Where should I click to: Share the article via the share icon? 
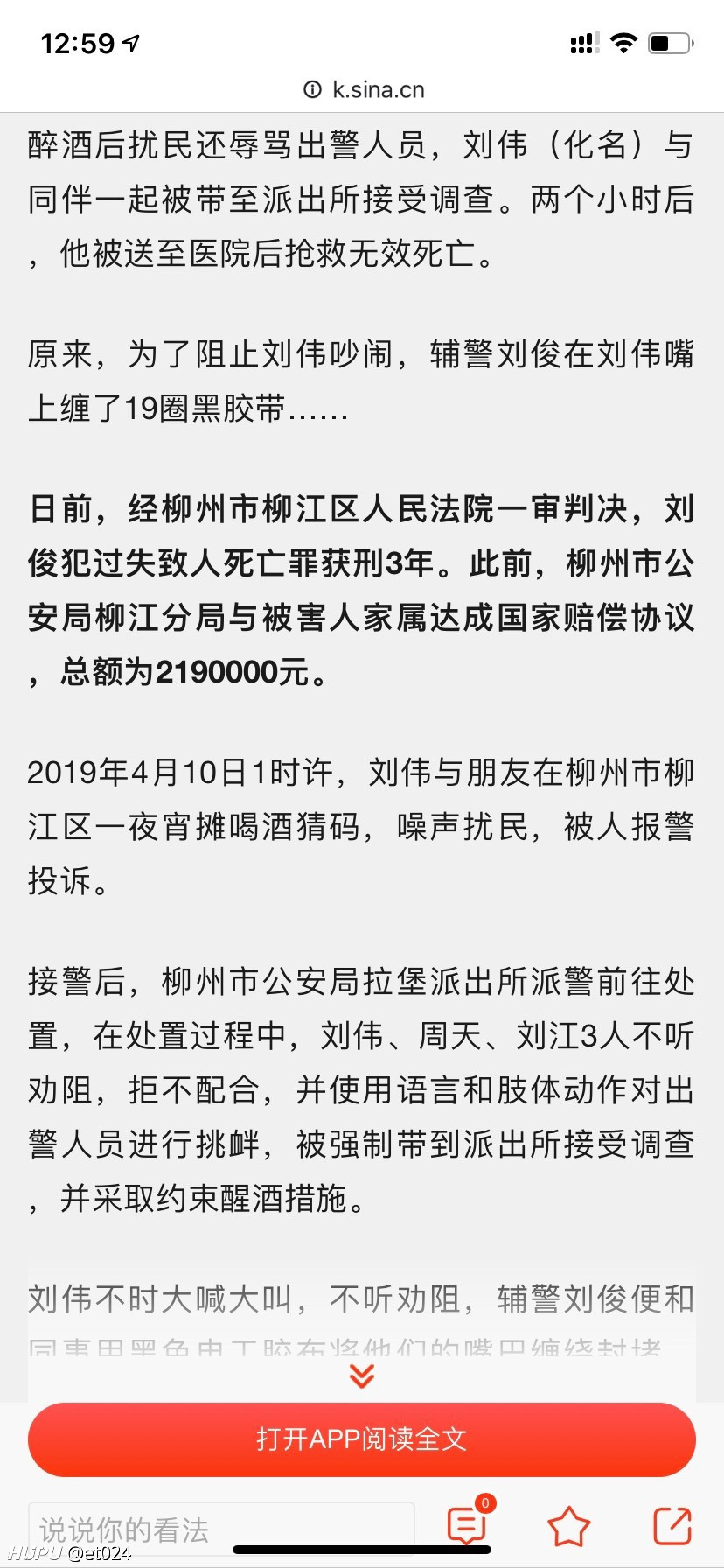tap(672, 1526)
